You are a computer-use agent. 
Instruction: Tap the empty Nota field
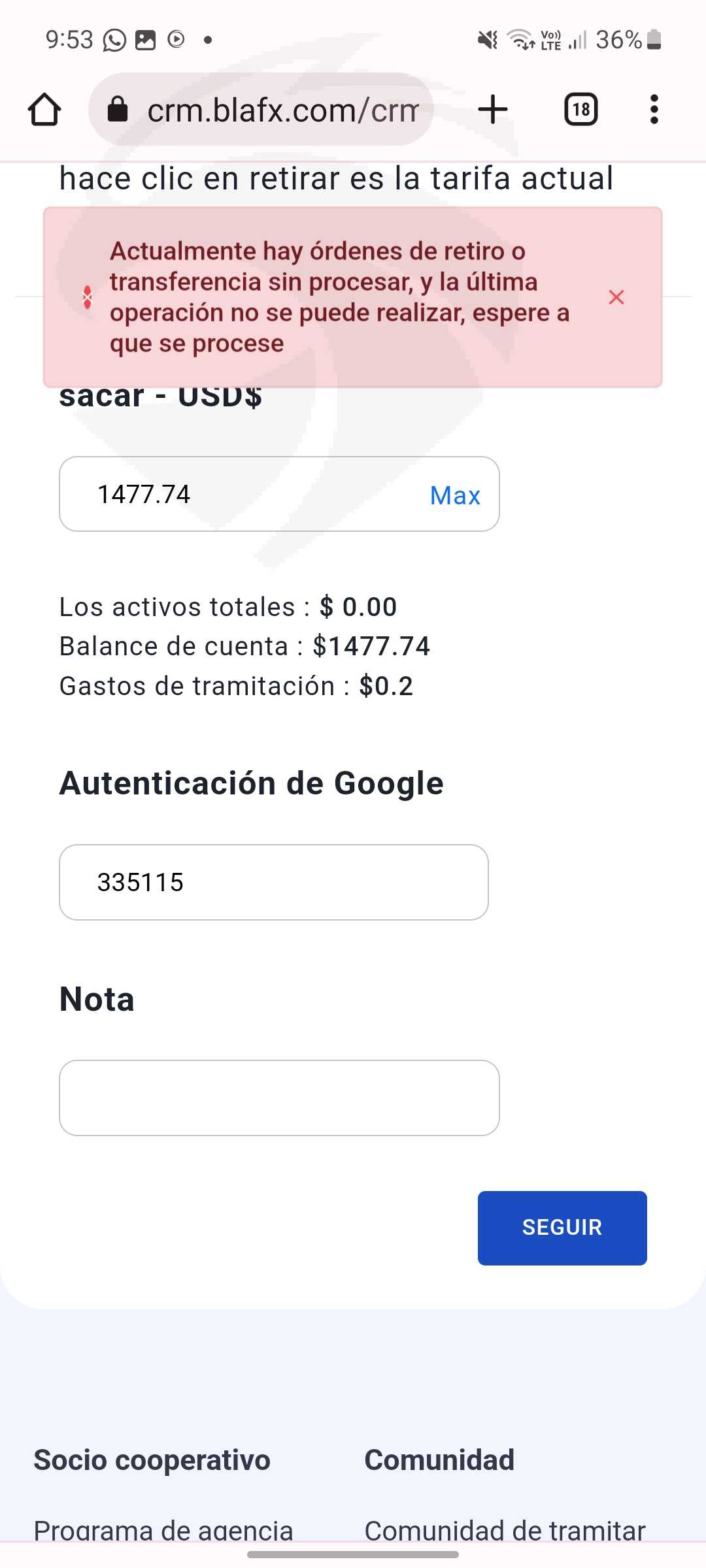(279, 1098)
